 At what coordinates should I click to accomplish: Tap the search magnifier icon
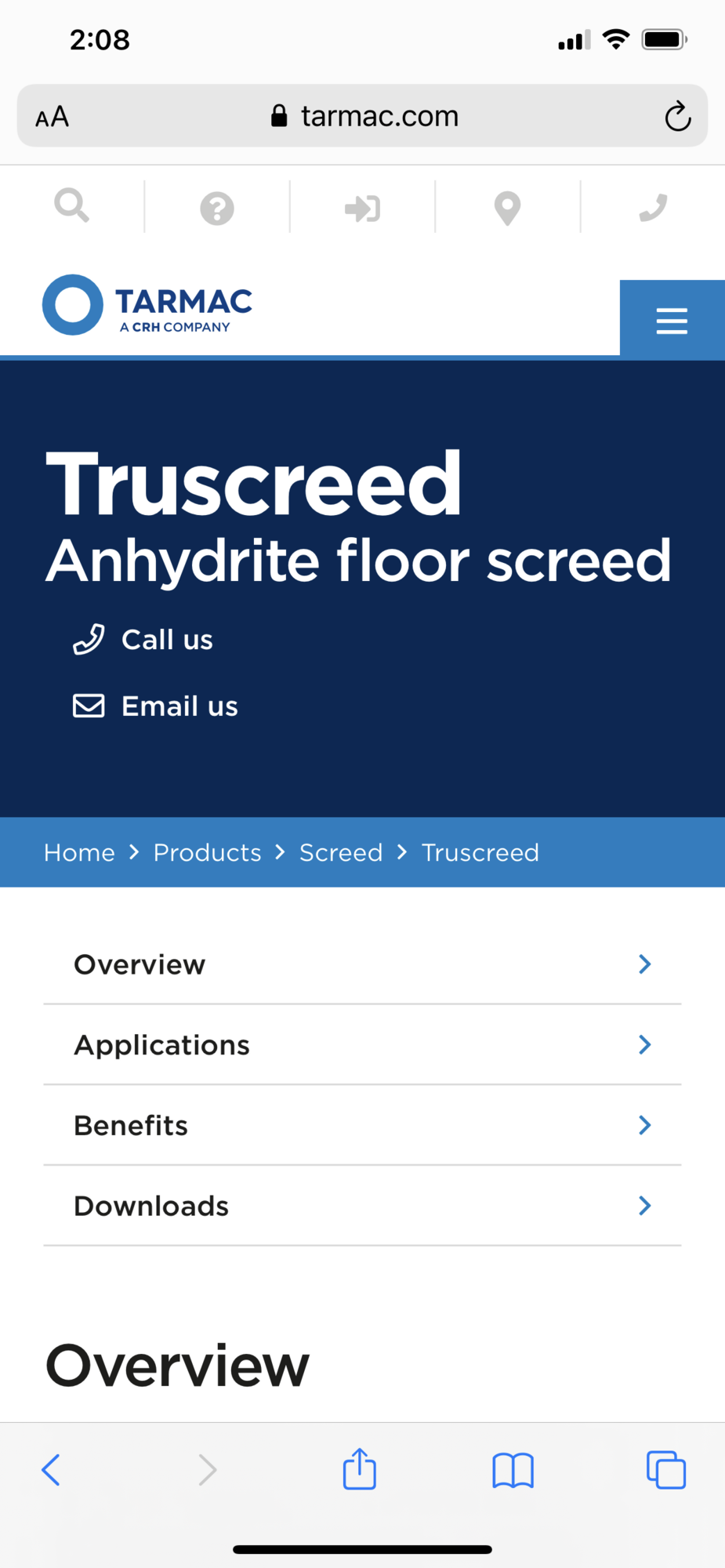click(x=71, y=206)
